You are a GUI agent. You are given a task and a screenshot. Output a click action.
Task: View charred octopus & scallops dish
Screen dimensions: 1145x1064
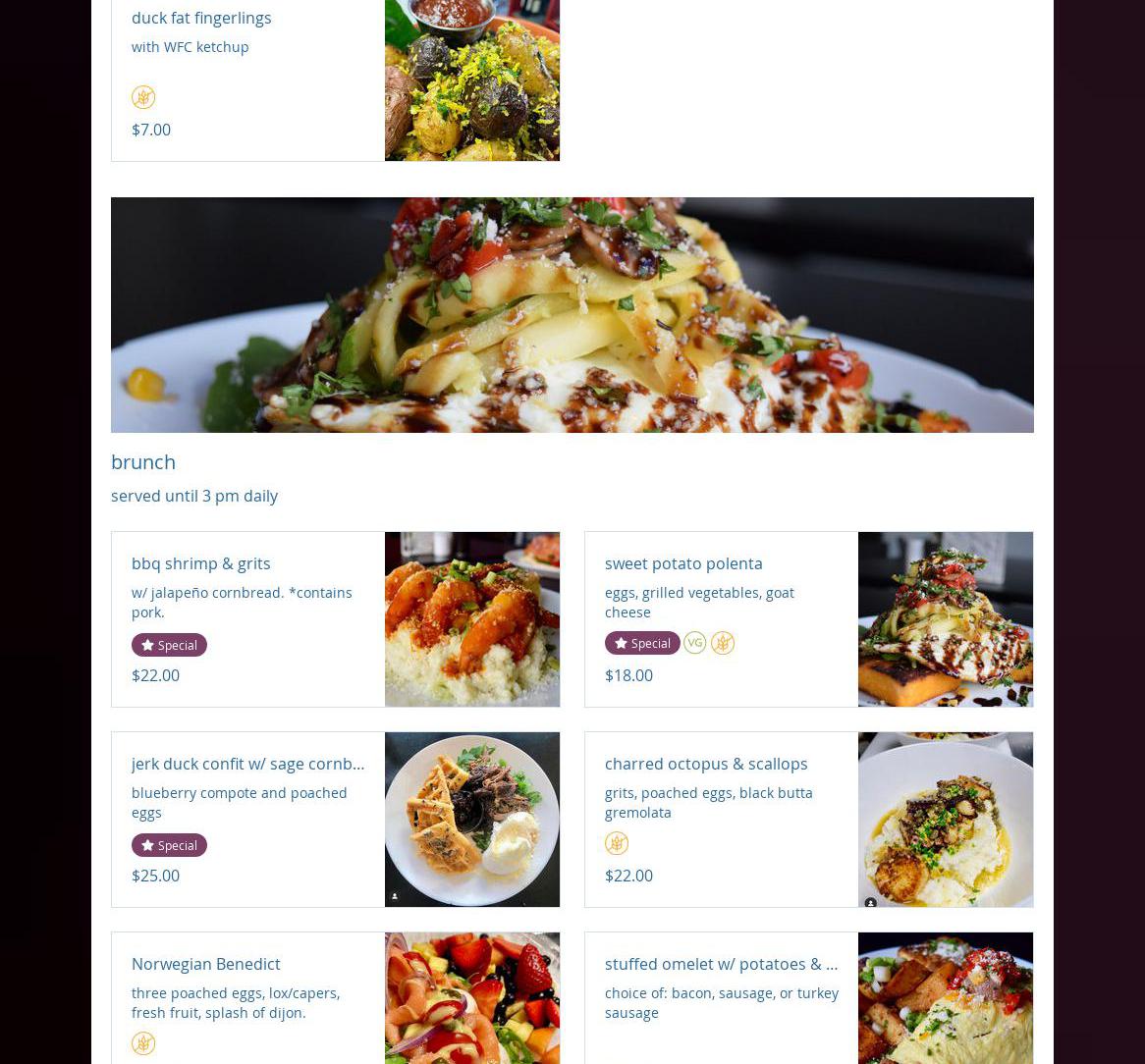coord(706,764)
